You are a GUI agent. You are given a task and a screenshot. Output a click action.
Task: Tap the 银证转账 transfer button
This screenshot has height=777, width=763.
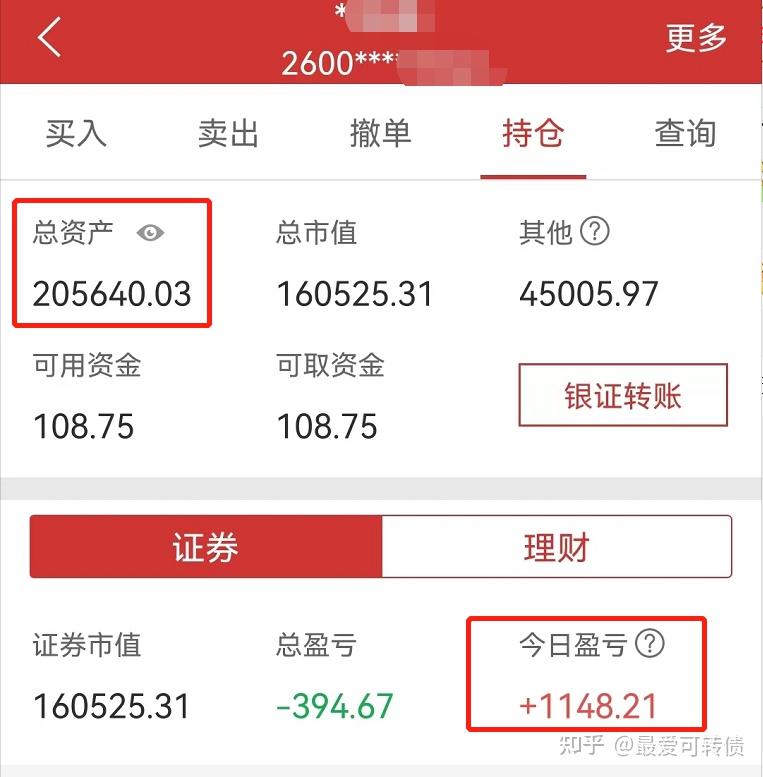pos(622,395)
